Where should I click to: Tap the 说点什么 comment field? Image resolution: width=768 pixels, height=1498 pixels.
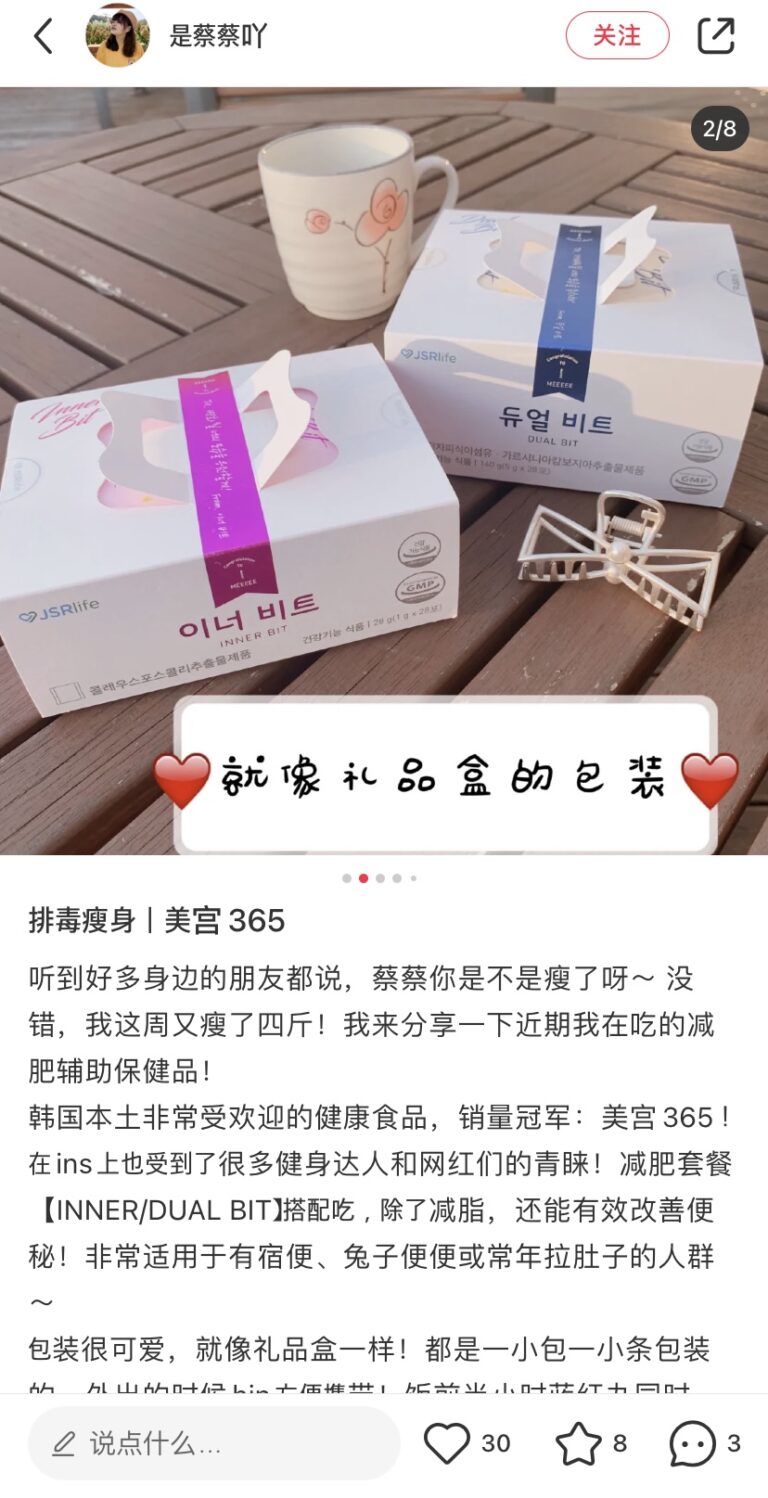[214, 1443]
